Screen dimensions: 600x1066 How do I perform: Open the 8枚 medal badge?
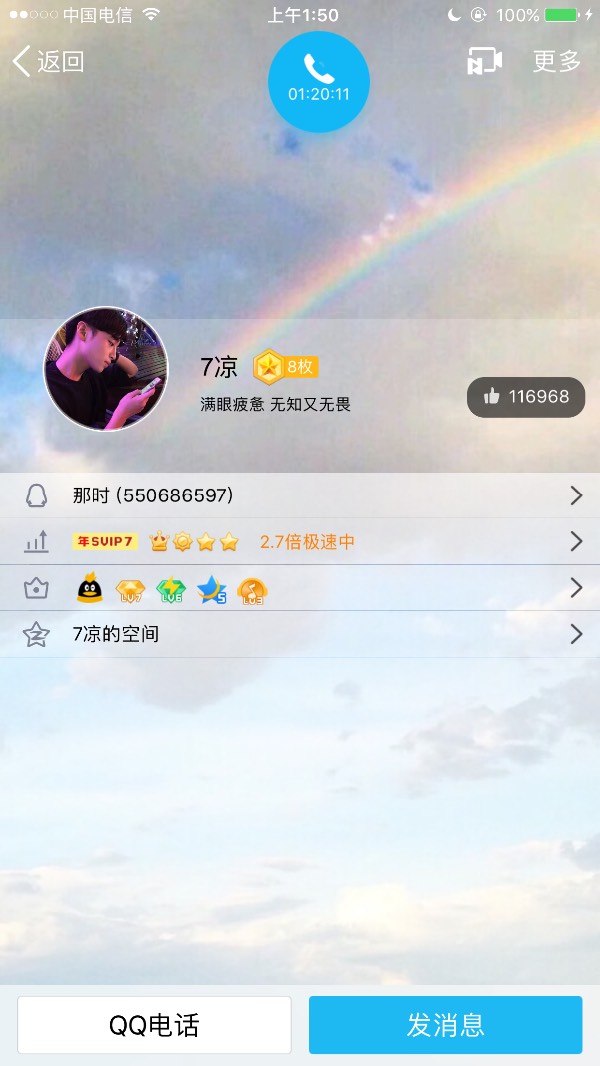tap(286, 367)
